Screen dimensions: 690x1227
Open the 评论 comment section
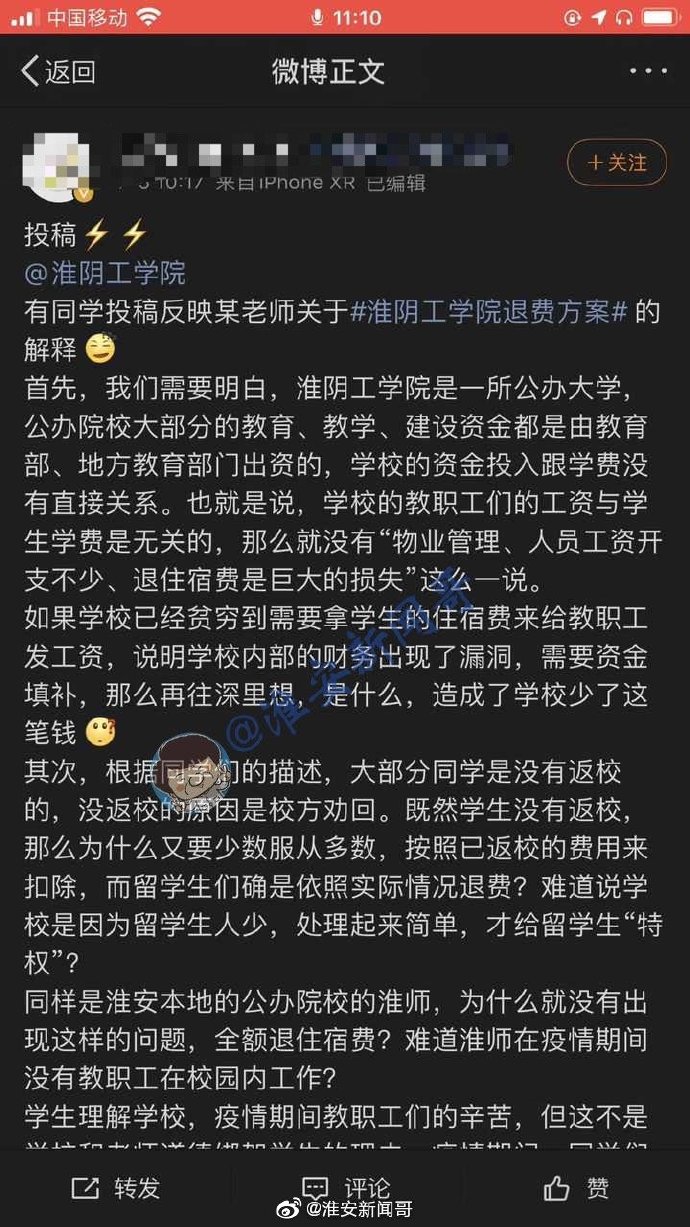point(345,1187)
